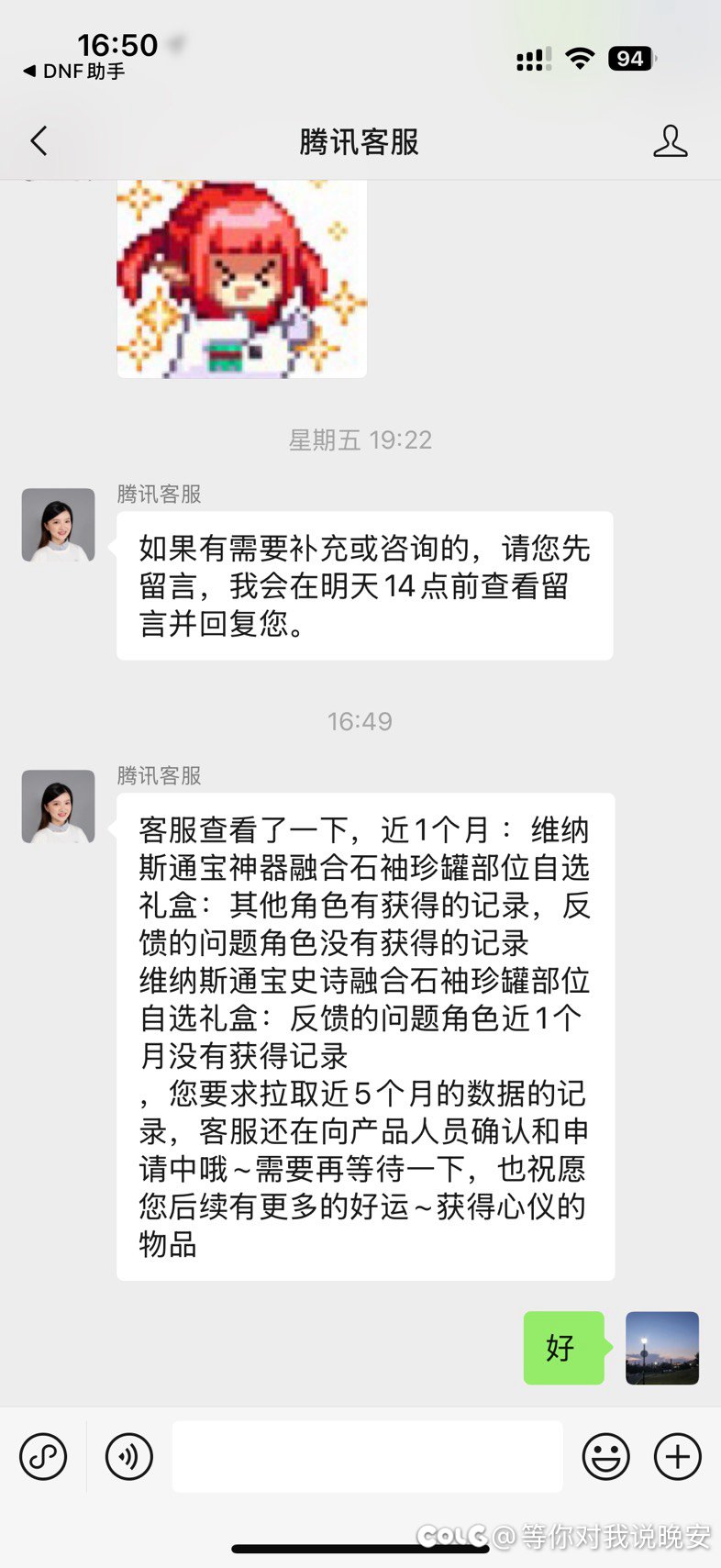Open the plus attachments menu

tap(677, 1456)
